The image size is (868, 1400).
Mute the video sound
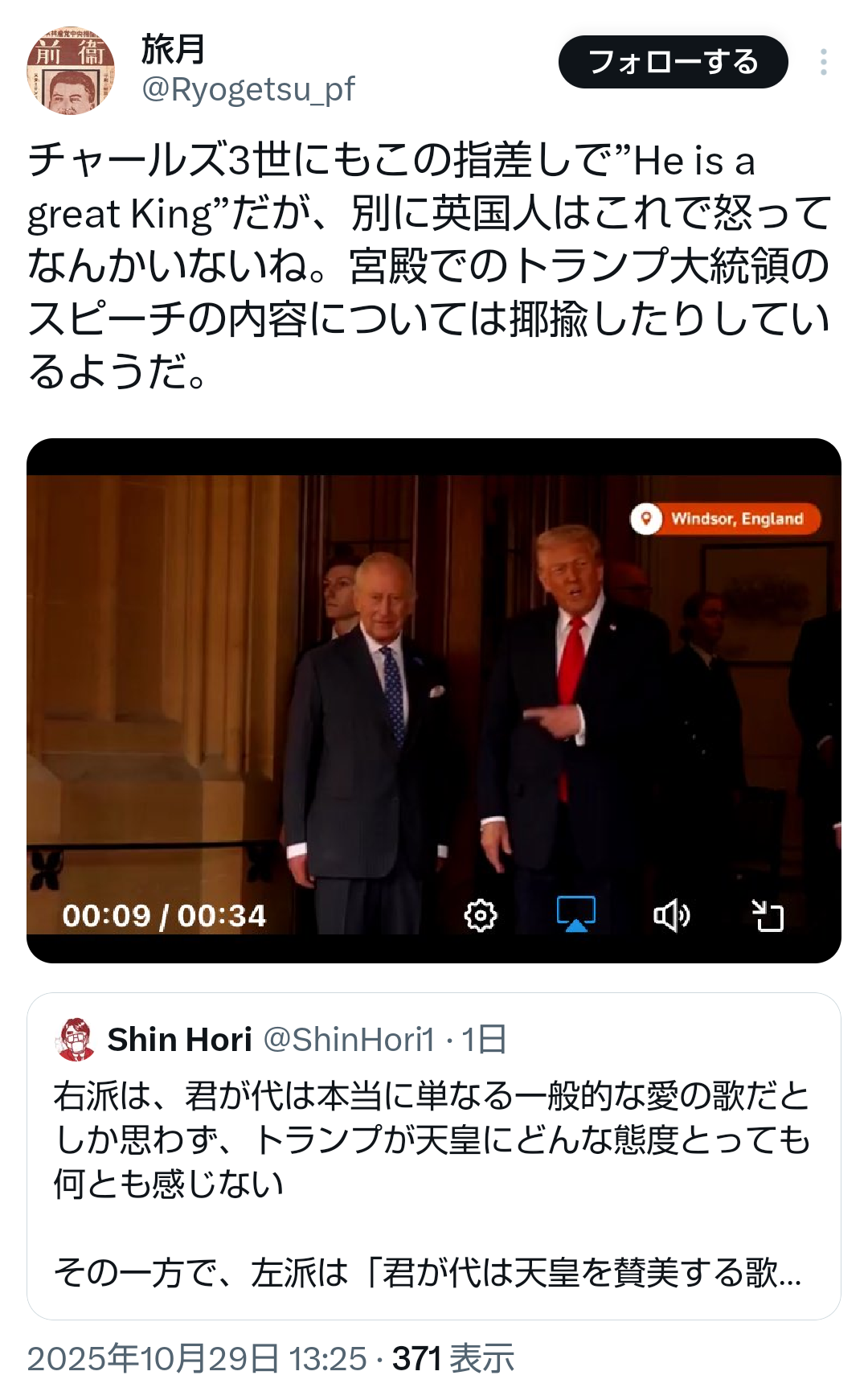[671, 915]
